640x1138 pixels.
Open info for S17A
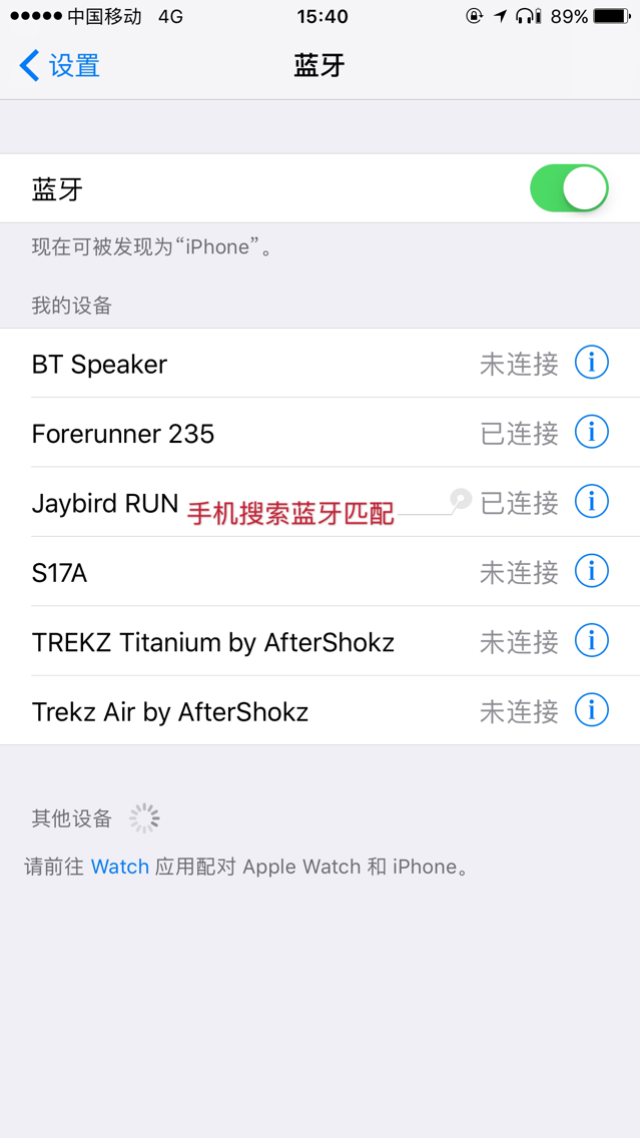tap(591, 571)
